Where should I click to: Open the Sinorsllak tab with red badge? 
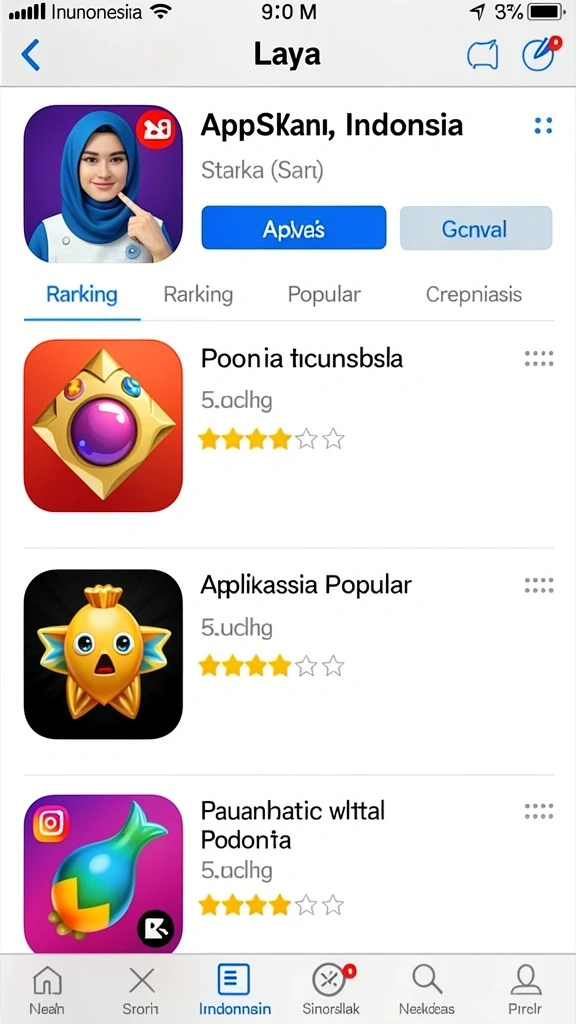click(330, 990)
